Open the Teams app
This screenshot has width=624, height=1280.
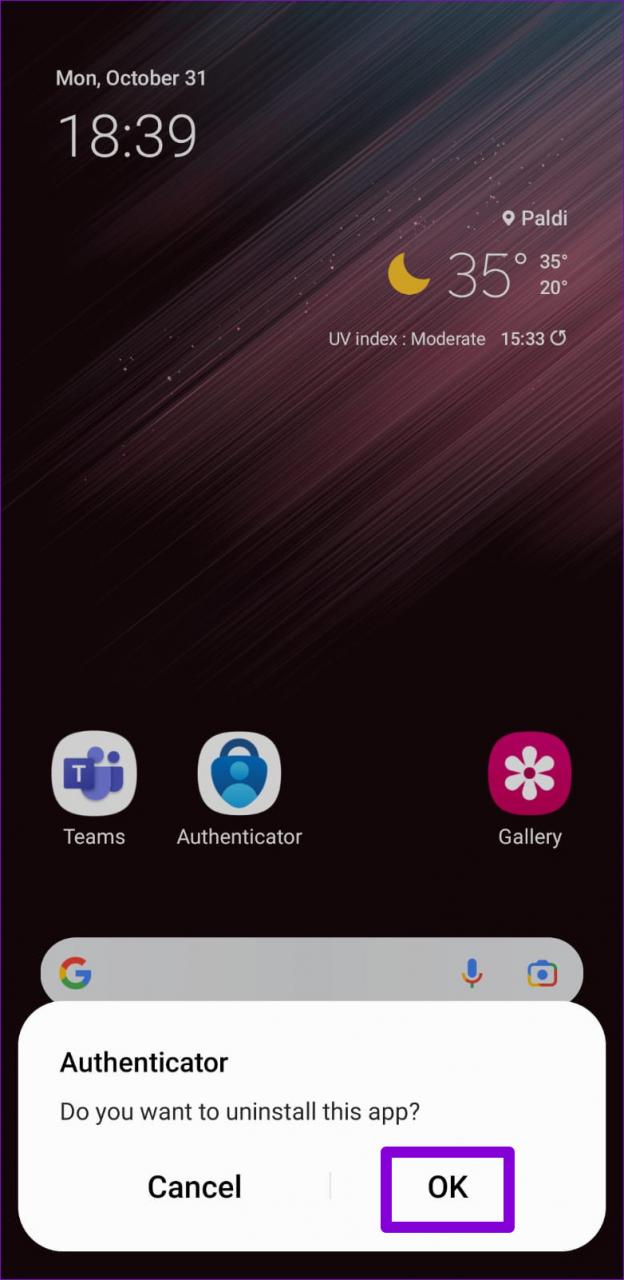[x=94, y=774]
